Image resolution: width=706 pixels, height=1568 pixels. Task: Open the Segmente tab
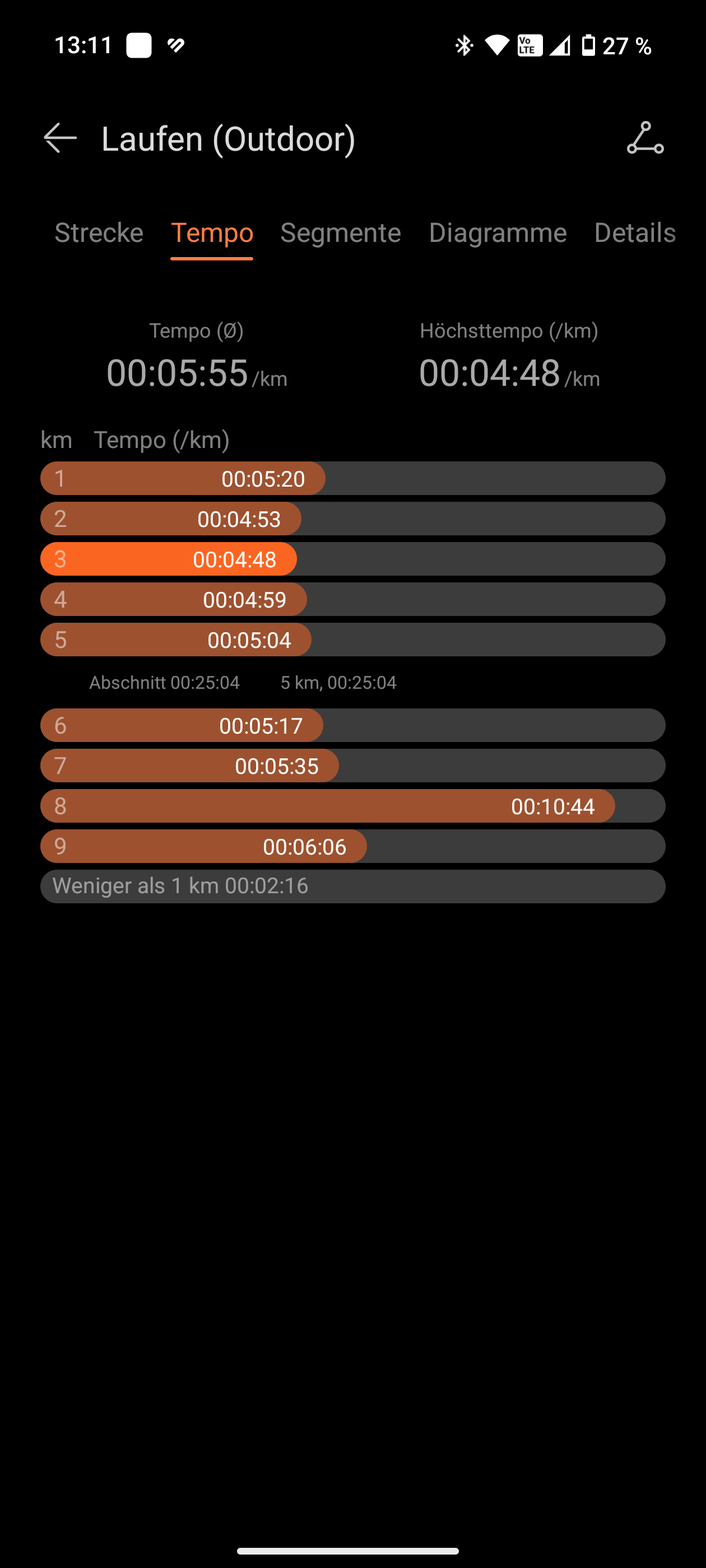(341, 232)
